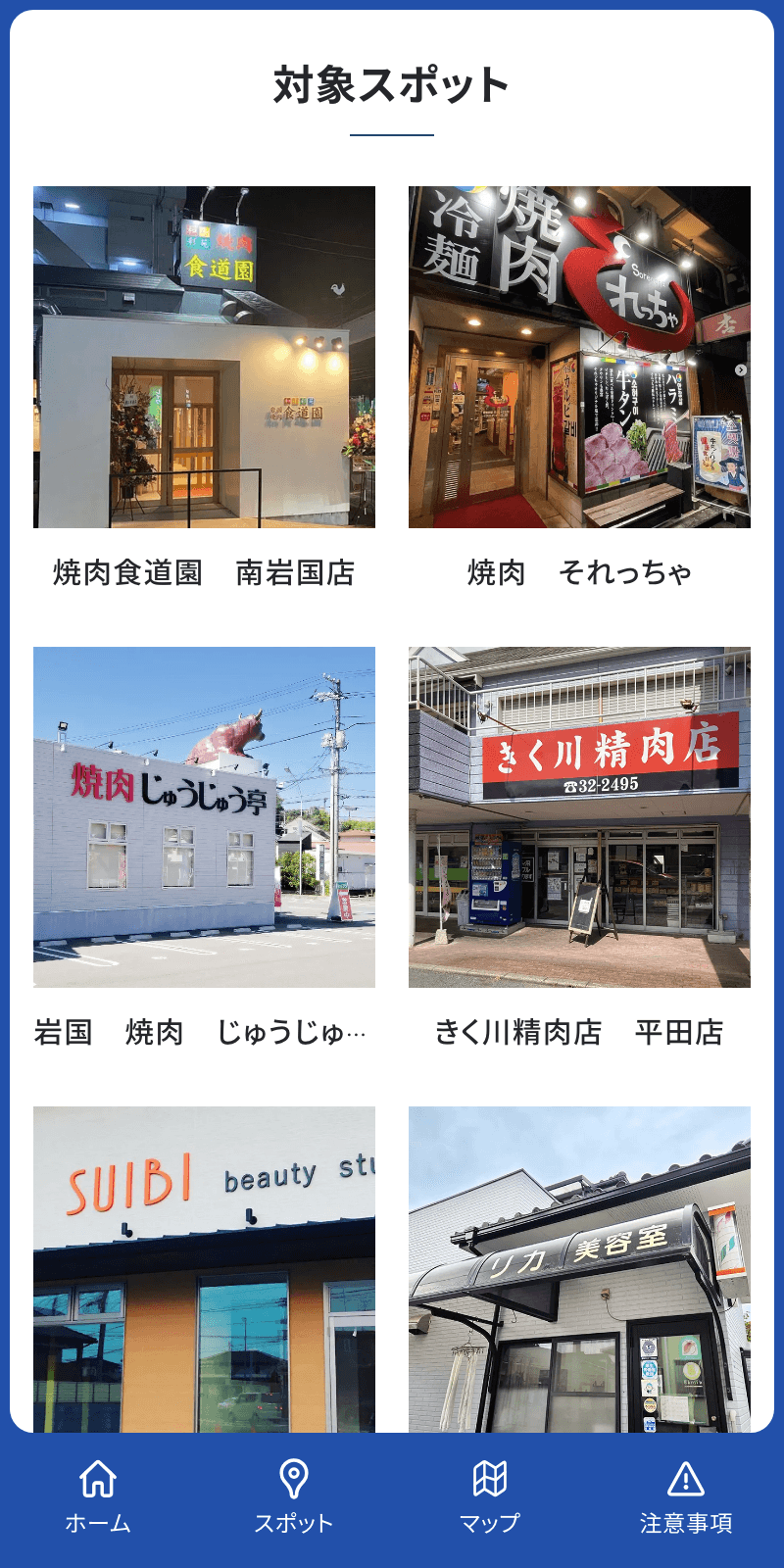Tap the warning triangle notice icon
The width and height of the screenshot is (784, 1568).
coord(687,1480)
